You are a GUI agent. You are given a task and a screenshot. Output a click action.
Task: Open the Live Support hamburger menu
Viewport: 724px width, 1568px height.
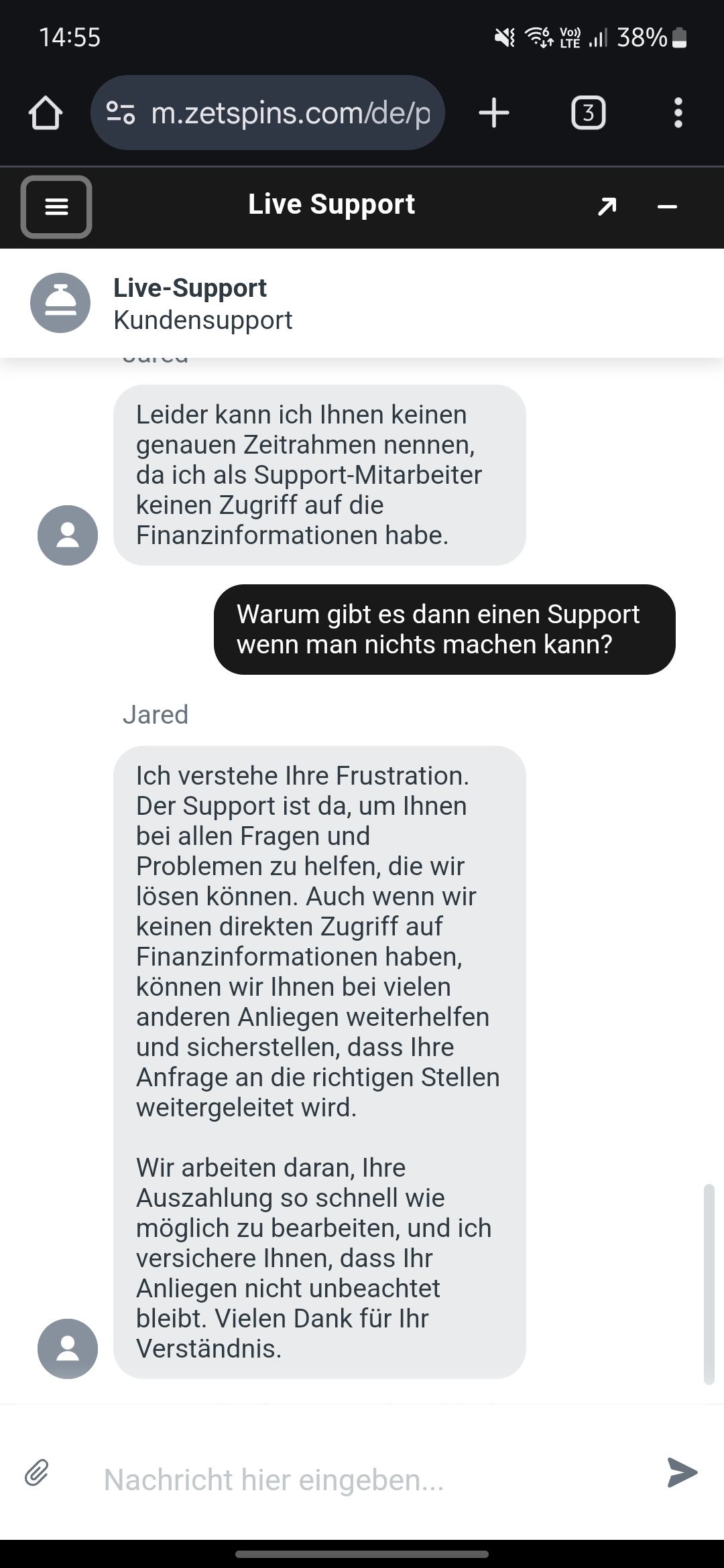pyautogui.click(x=56, y=207)
